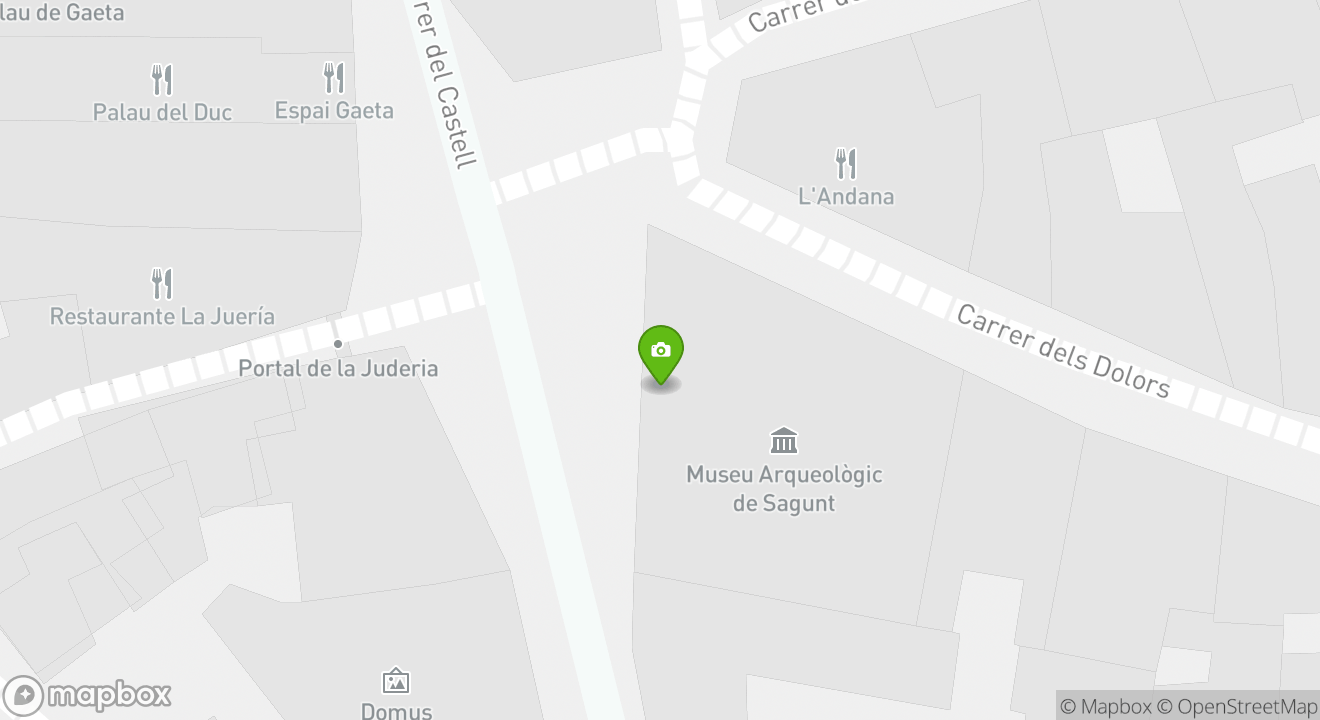Open the © OpenStreetMap attribution link
1320x720 pixels.
click(1237, 706)
